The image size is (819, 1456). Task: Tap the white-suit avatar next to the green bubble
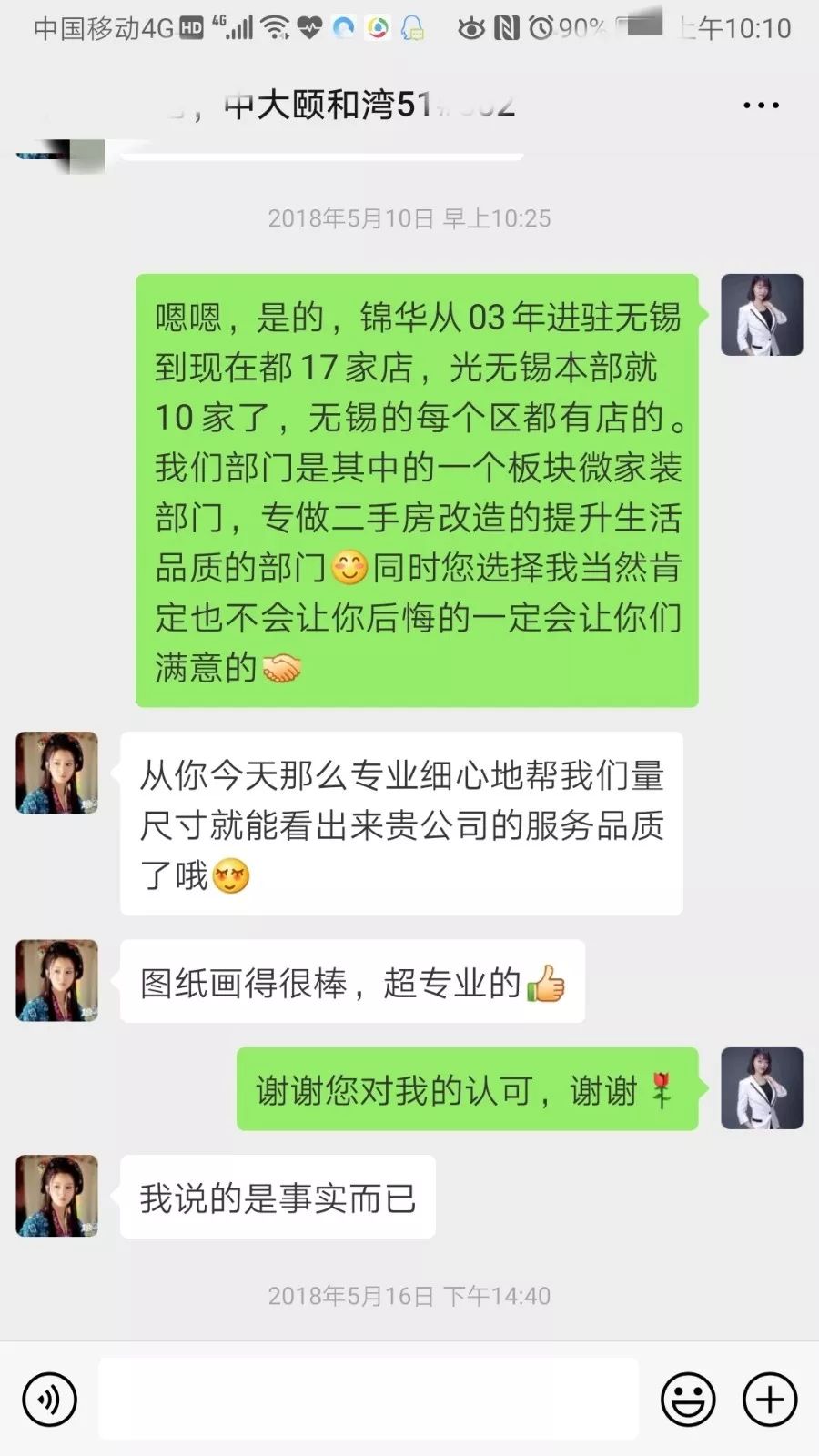(x=762, y=316)
